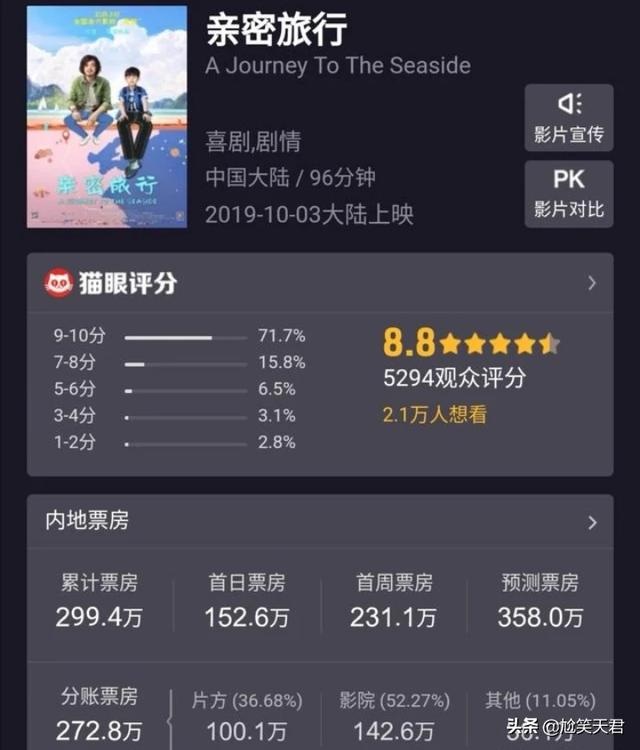Tap the PK 影片对比 compare button
Screen dimensions: 640x750
(x=568, y=193)
